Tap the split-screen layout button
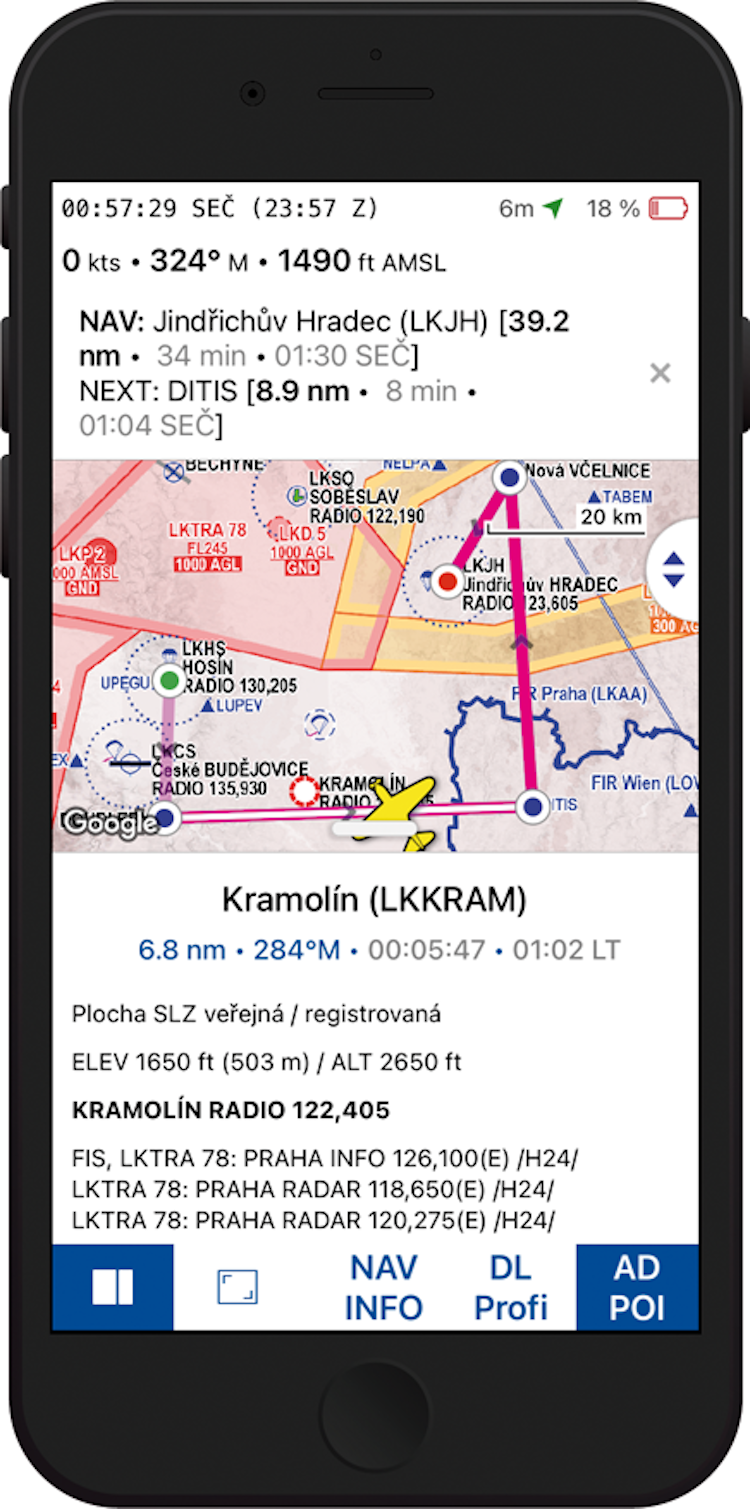Screen dimensions: 750x1509 (x=112, y=1287)
